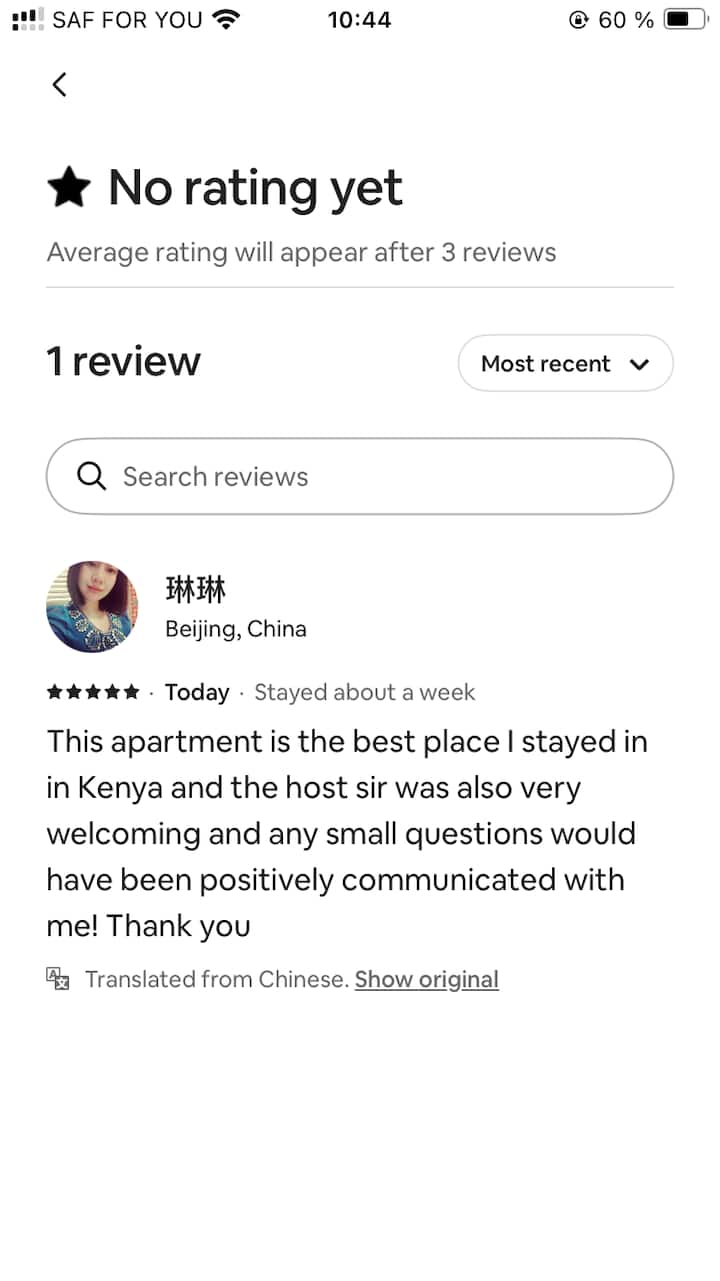
Task: Go back using the top arrow
Action: (60, 85)
